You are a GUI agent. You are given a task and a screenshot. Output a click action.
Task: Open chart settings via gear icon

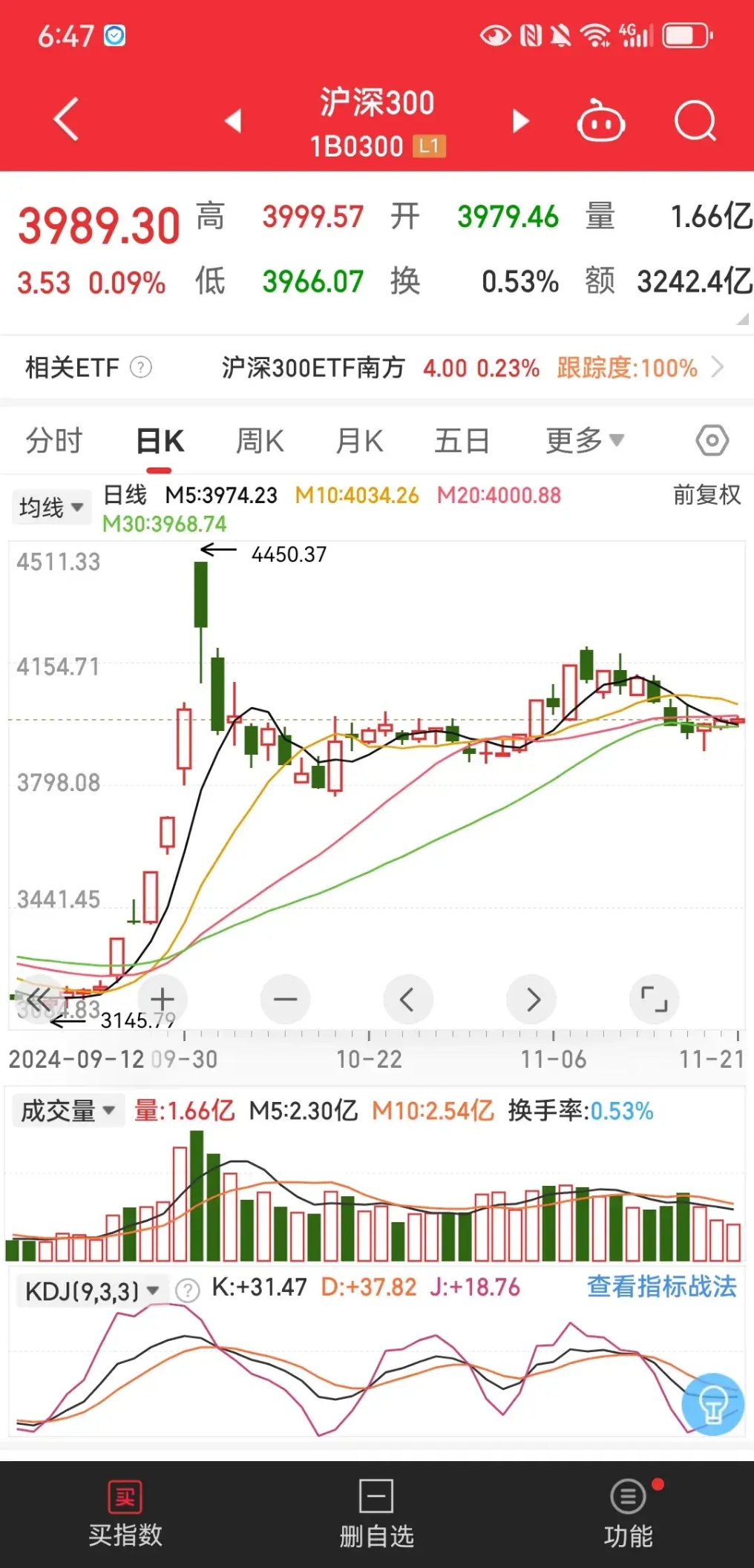711,439
